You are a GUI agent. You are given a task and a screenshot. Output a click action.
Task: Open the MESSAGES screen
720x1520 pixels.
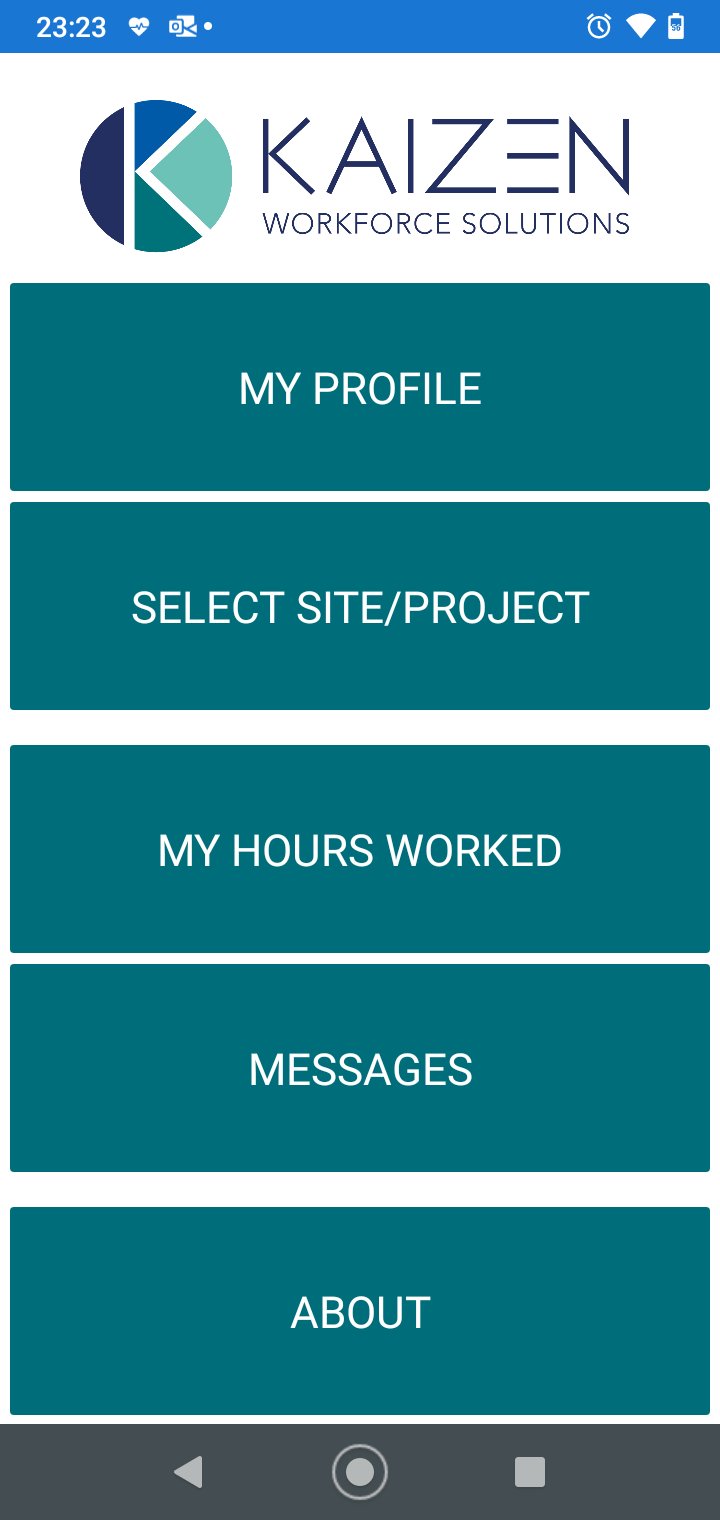(359, 1068)
